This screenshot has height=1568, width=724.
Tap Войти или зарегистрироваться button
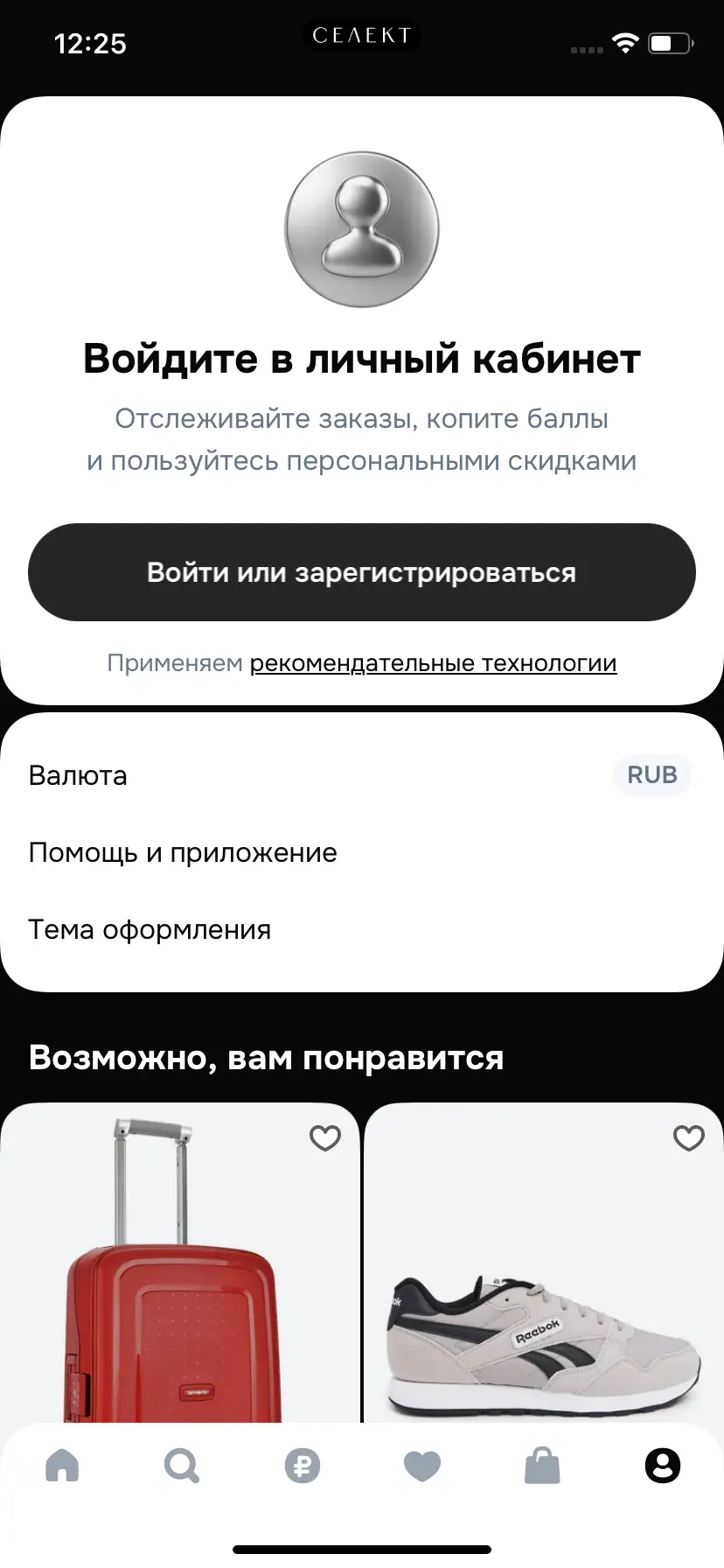[x=361, y=572]
